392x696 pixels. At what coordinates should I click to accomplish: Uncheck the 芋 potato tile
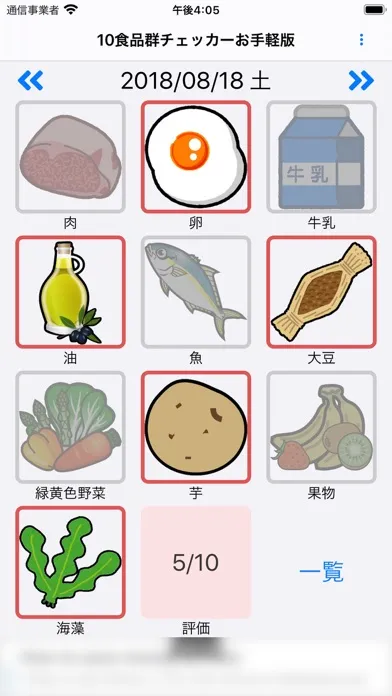[196, 427]
